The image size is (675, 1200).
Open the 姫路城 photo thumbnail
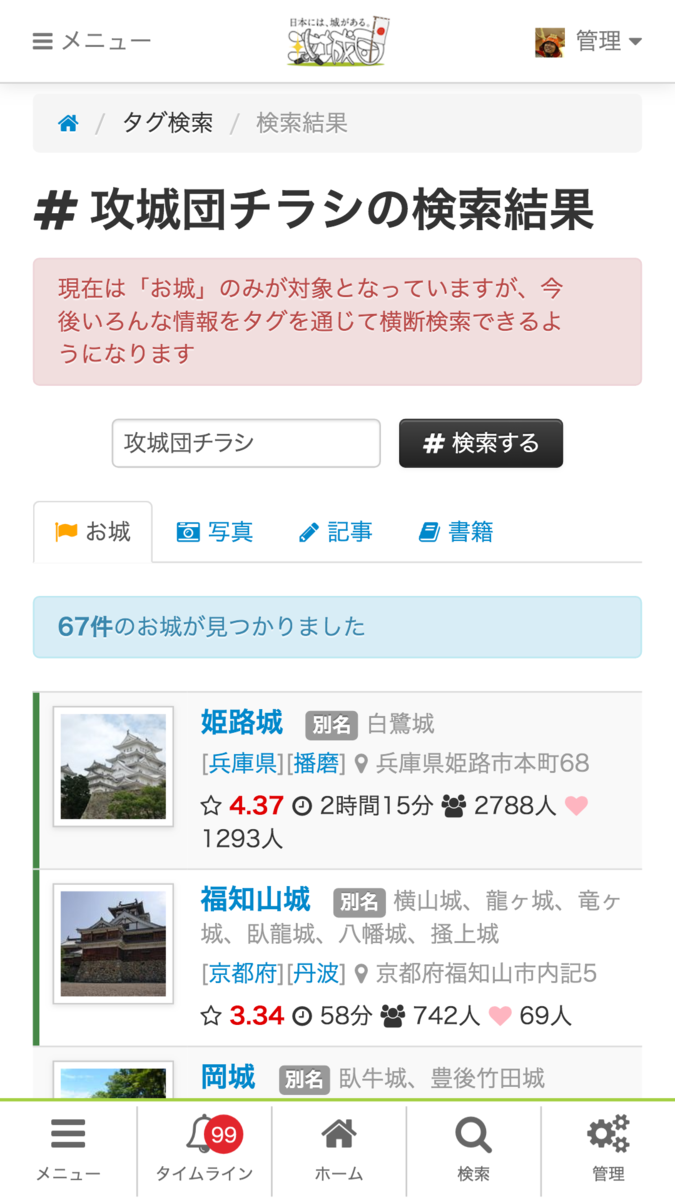[113, 767]
